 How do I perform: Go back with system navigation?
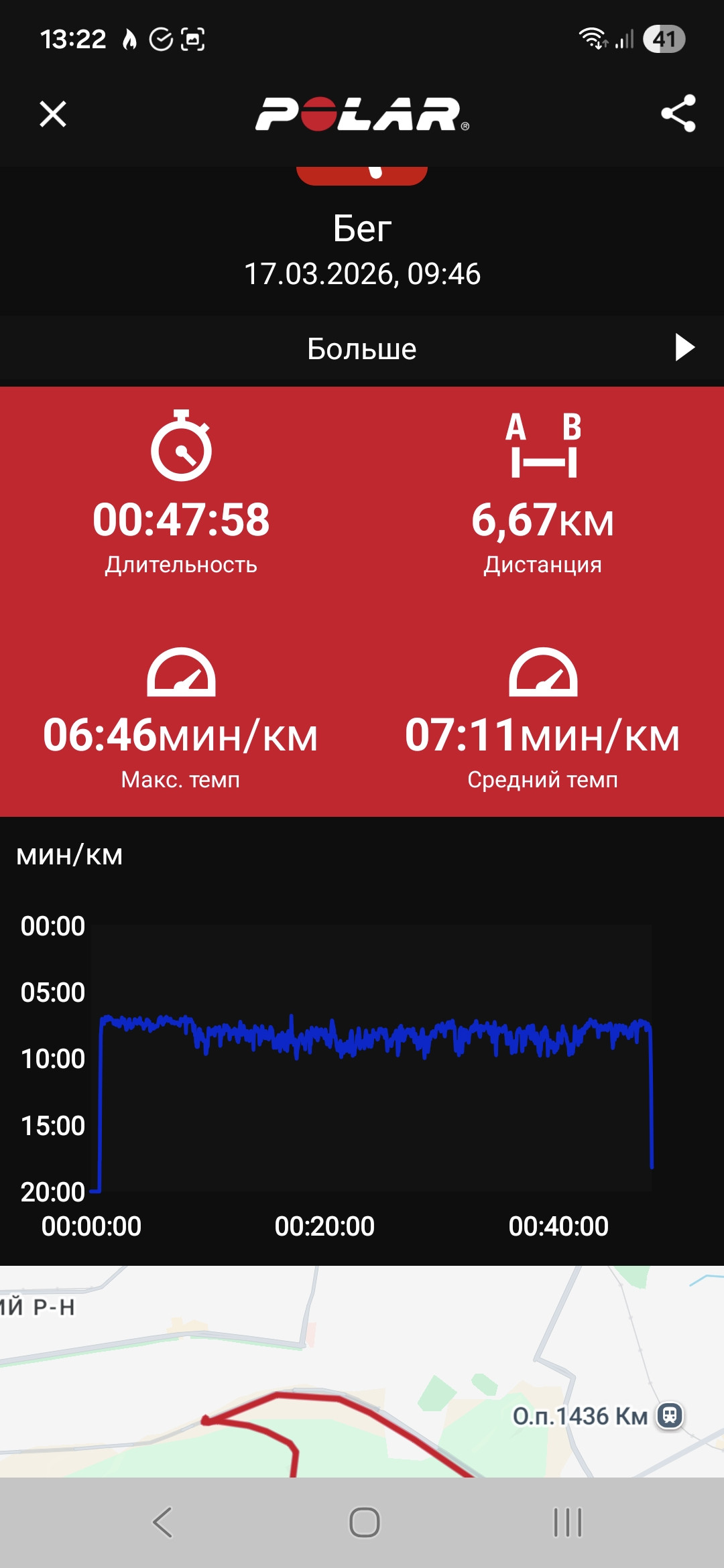162,1522
